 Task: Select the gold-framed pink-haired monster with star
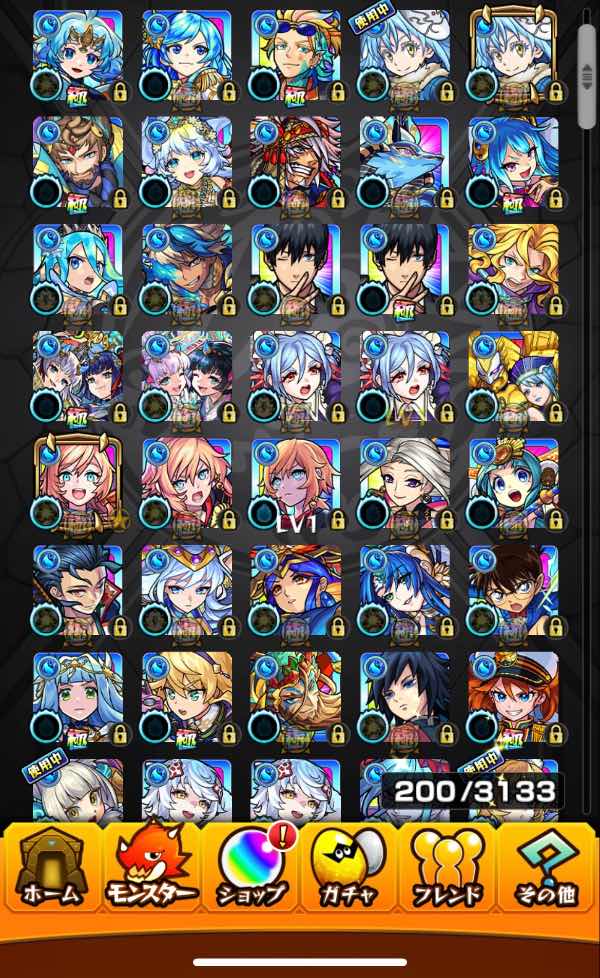tap(78, 482)
